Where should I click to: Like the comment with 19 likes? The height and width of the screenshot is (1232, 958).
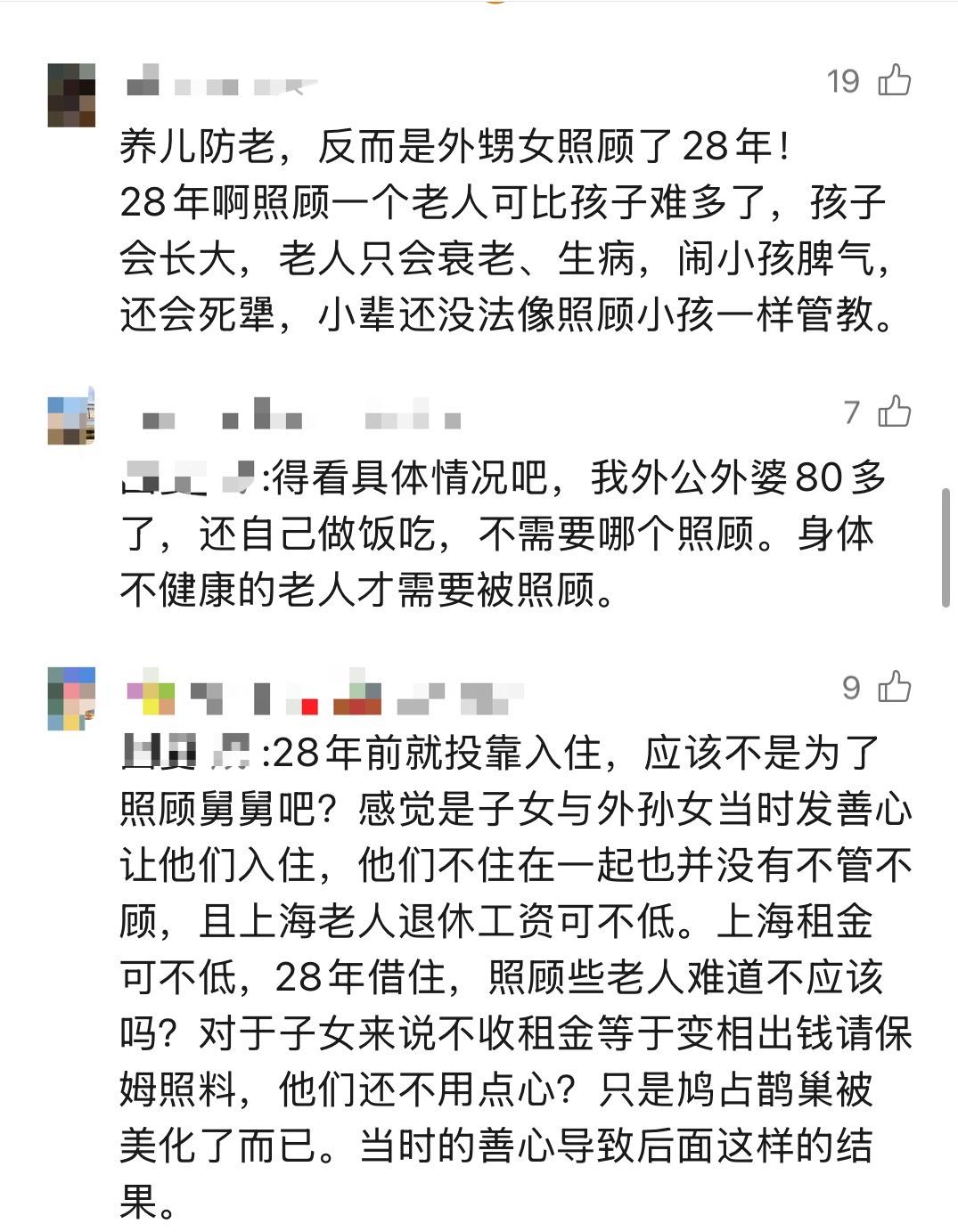(894, 80)
